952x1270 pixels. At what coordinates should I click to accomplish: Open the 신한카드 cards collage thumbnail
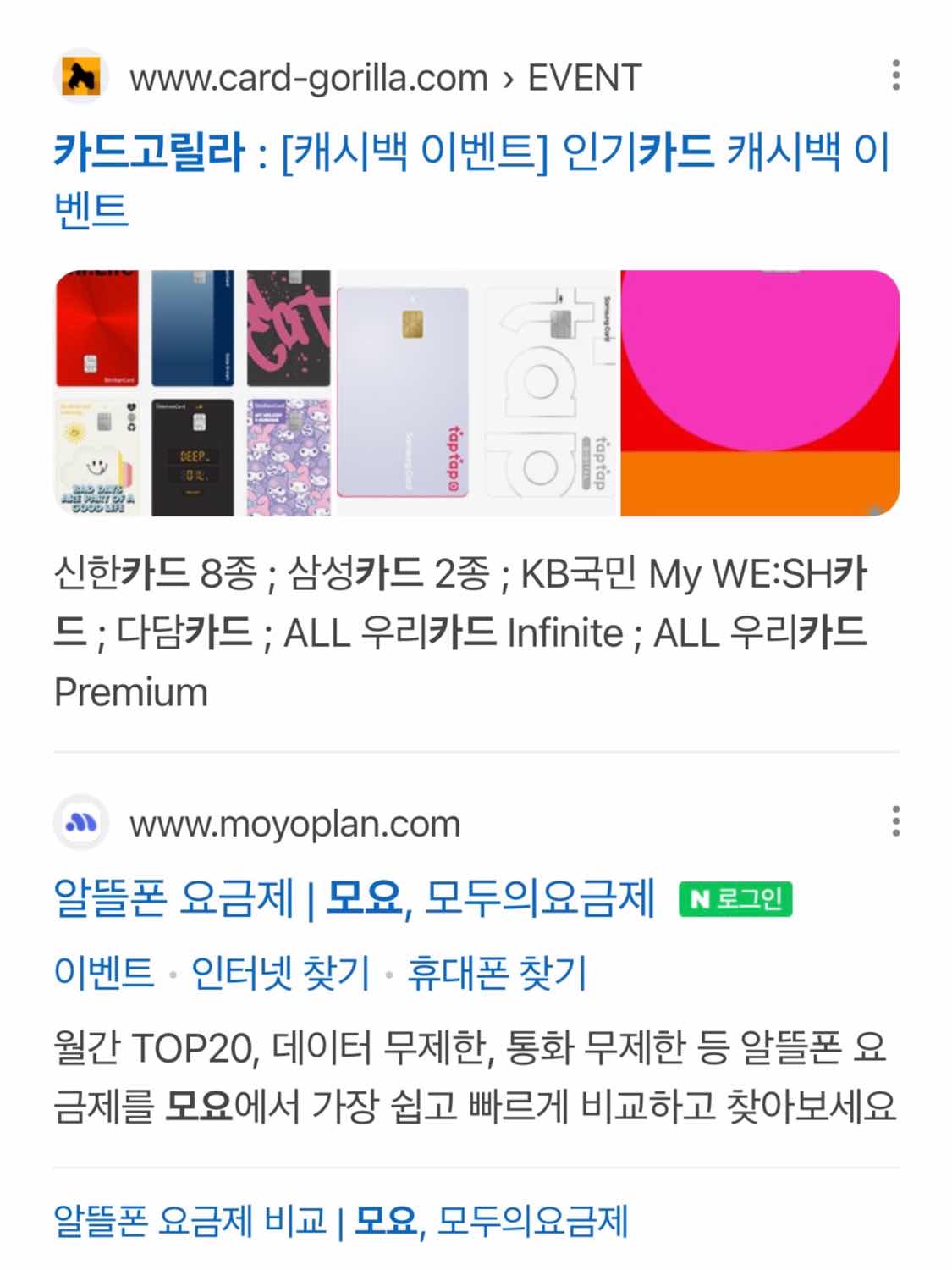click(x=193, y=393)
